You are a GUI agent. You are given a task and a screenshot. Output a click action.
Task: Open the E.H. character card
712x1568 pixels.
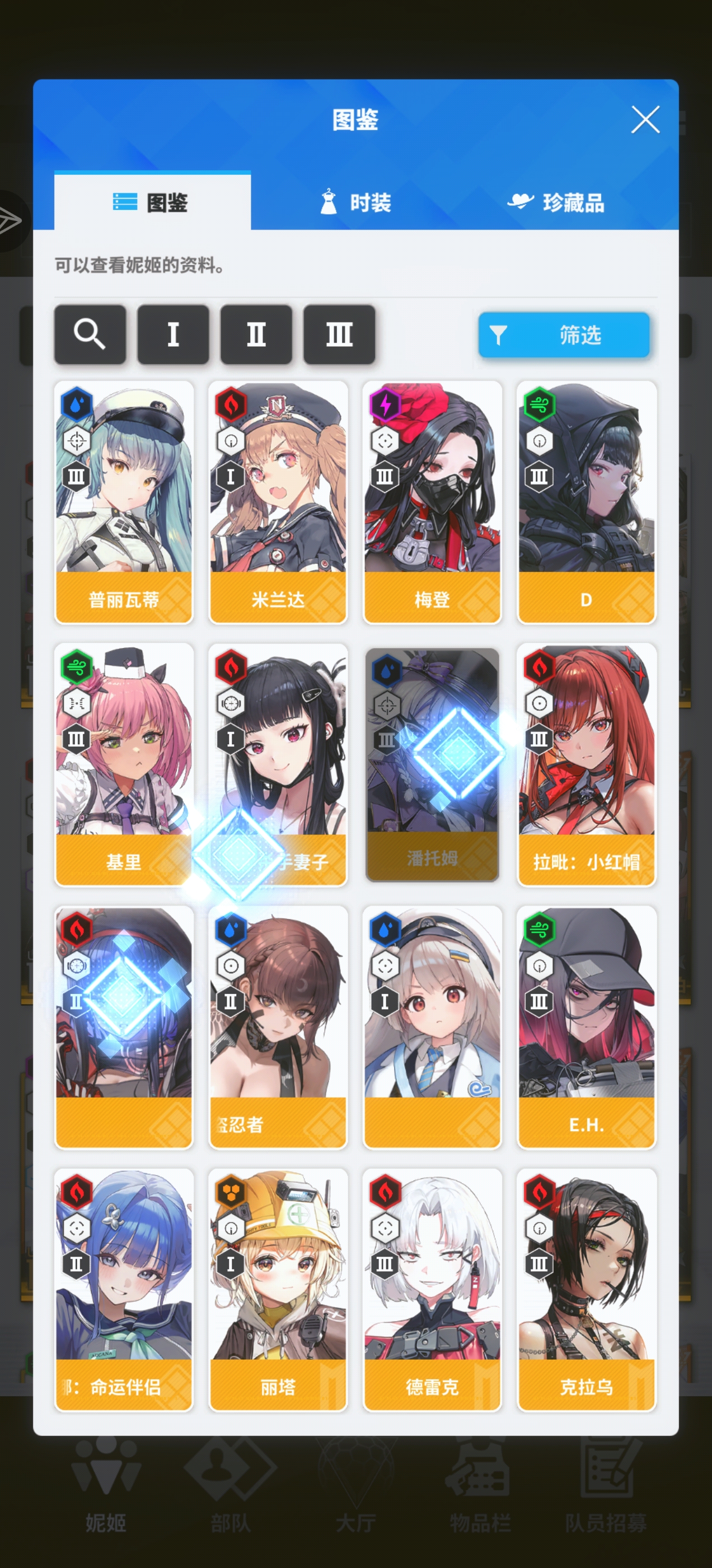pos(587,1028)
